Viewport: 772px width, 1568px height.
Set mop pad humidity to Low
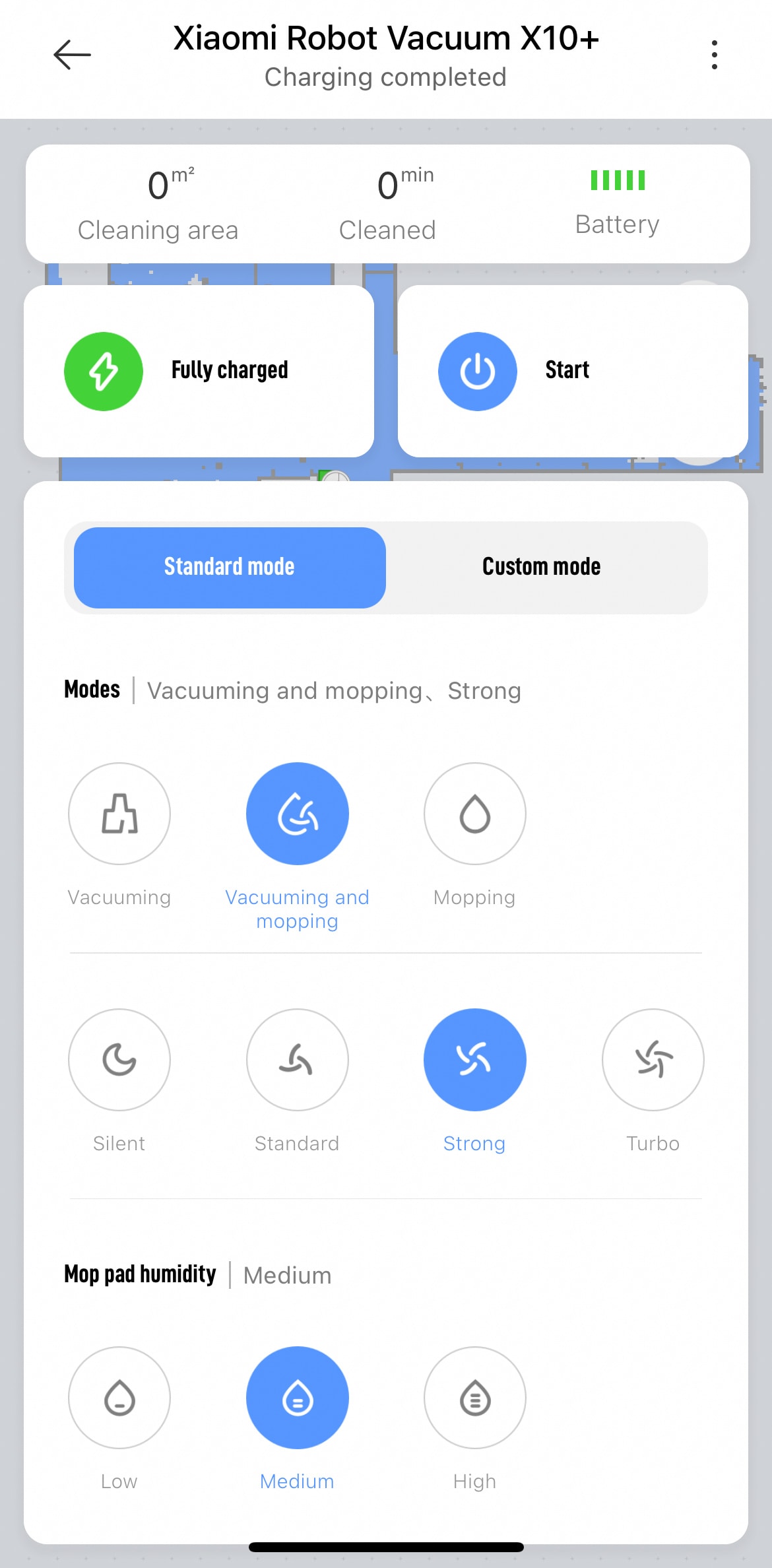[x=119, y=1398]
